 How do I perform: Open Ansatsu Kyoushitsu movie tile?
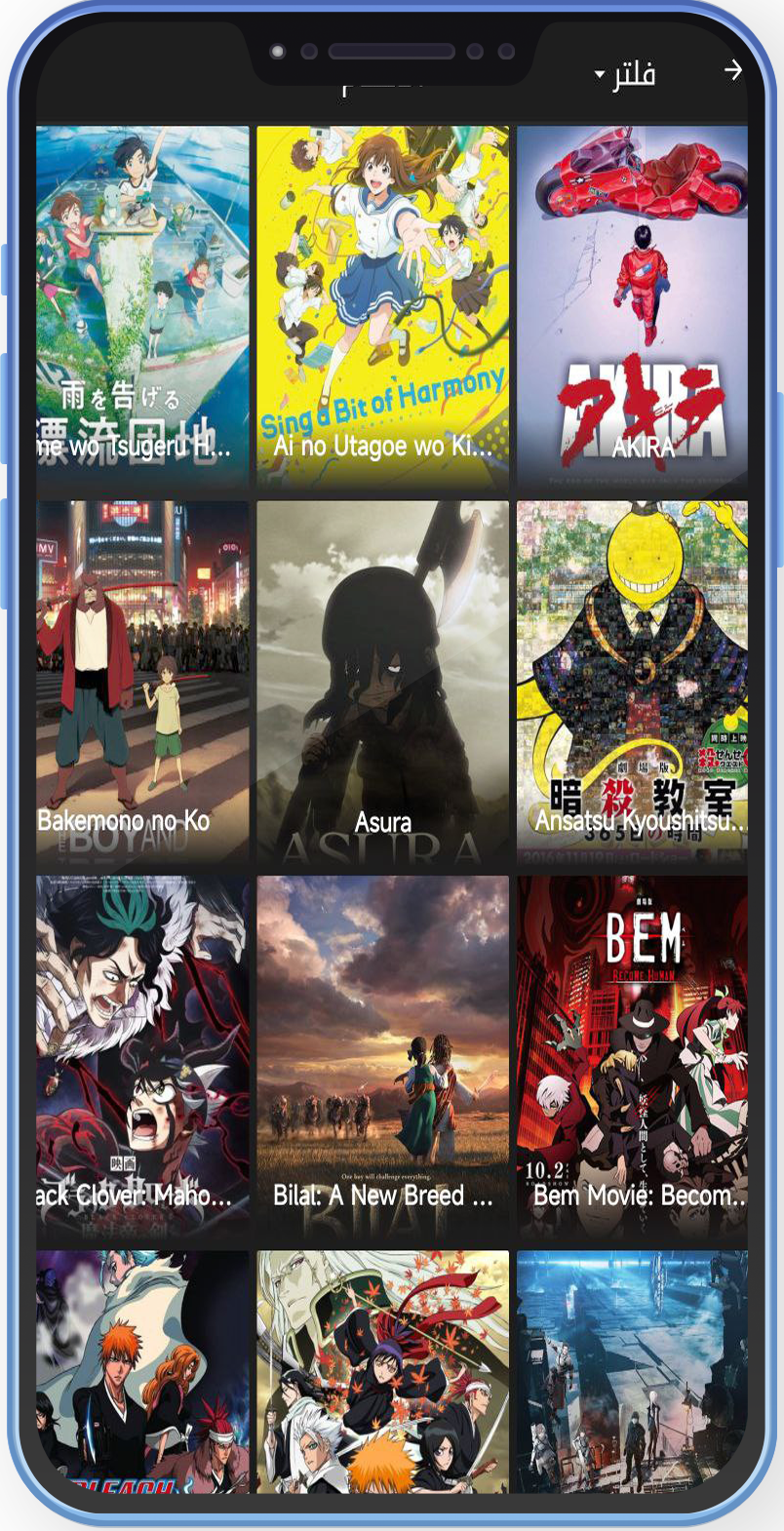click(632, 682)
